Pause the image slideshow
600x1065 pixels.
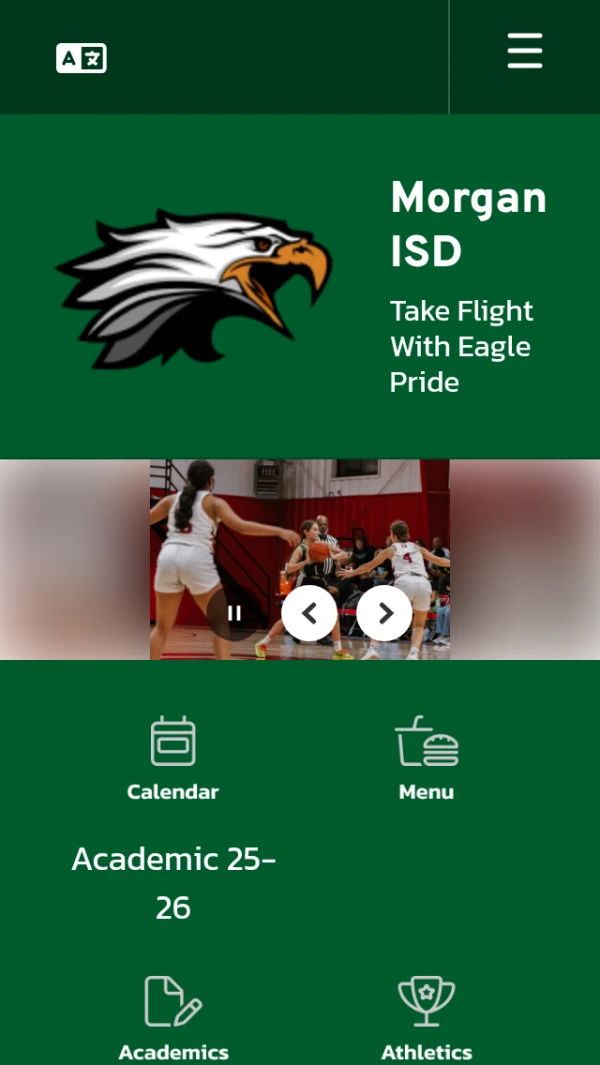click(x=234, y=613)
